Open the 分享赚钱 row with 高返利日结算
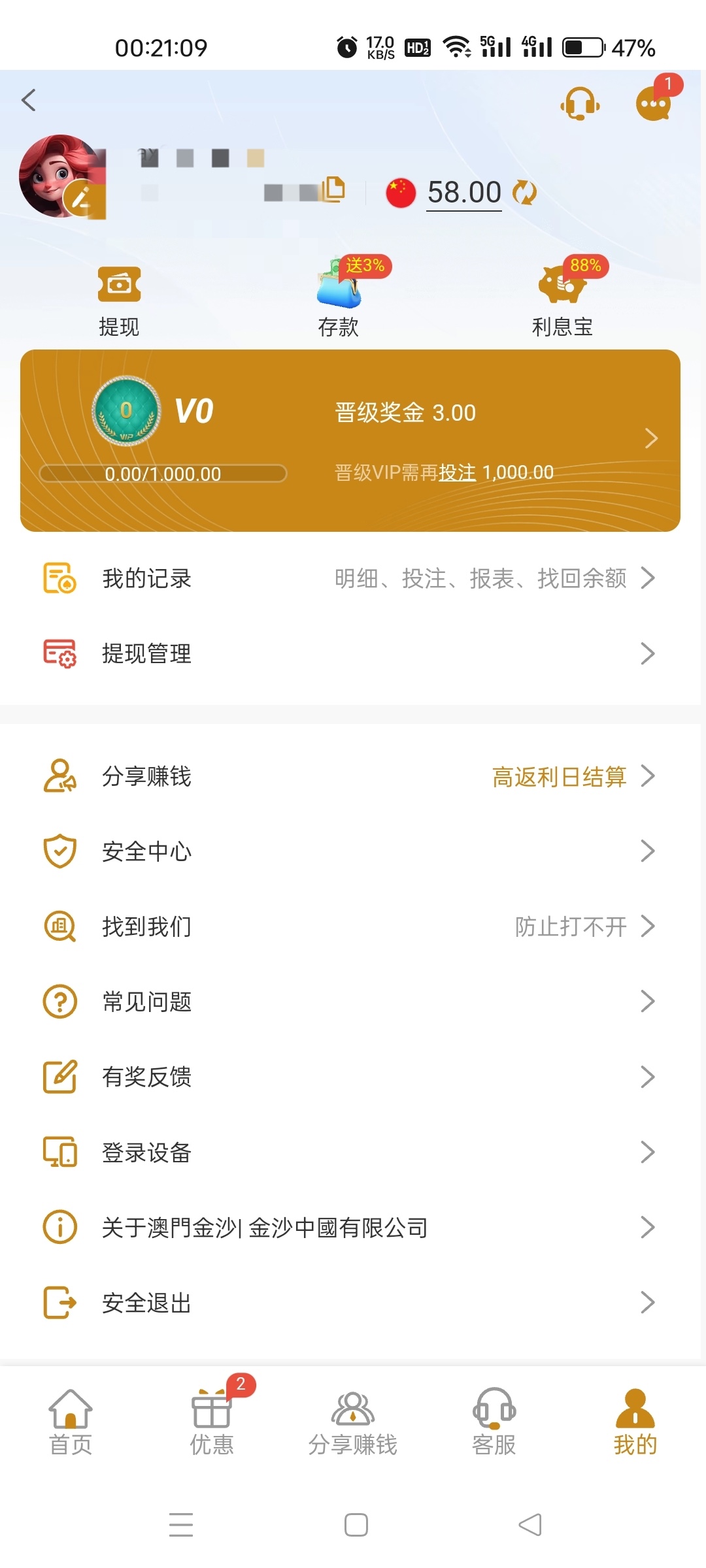 click(x=350, y=776)
